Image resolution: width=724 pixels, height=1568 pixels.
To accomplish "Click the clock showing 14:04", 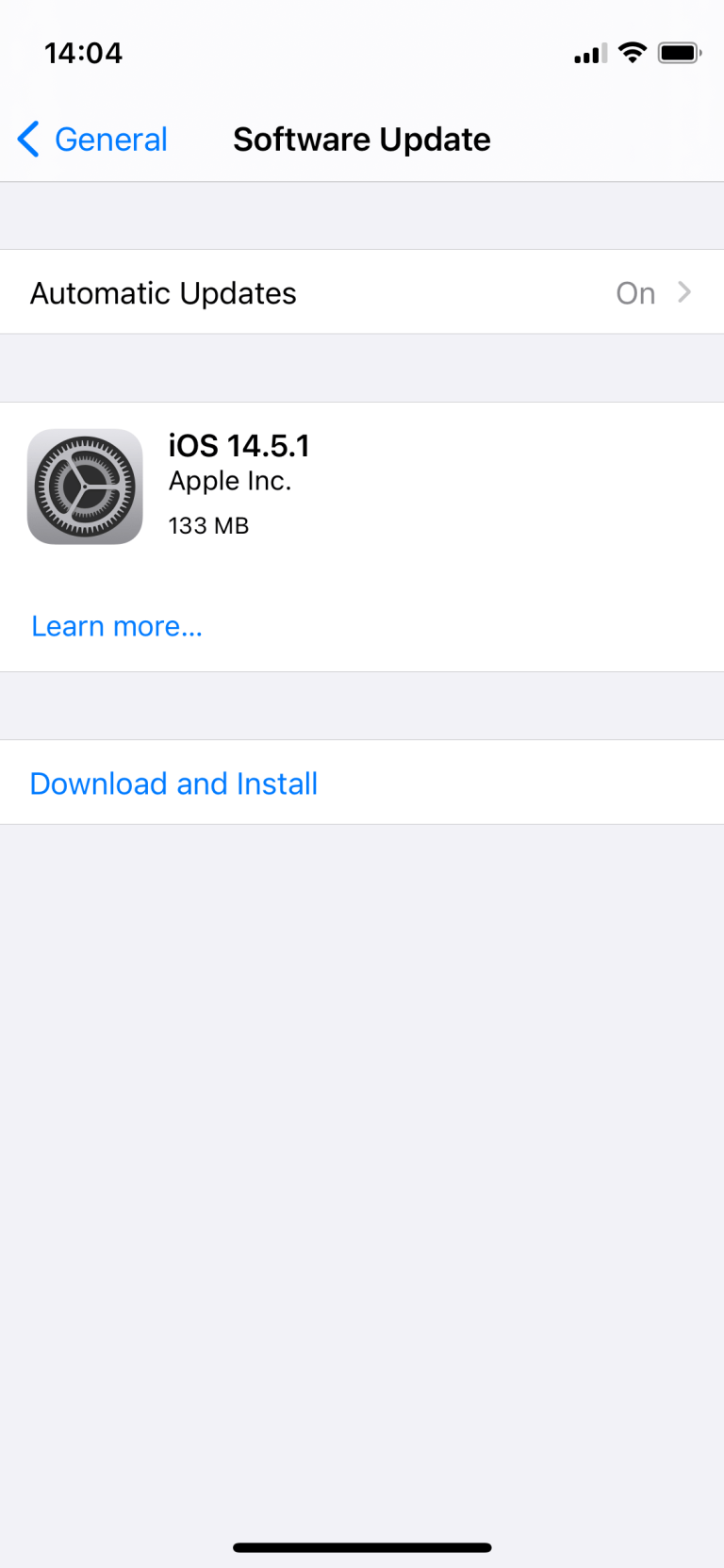I will (x=83, y=53).
